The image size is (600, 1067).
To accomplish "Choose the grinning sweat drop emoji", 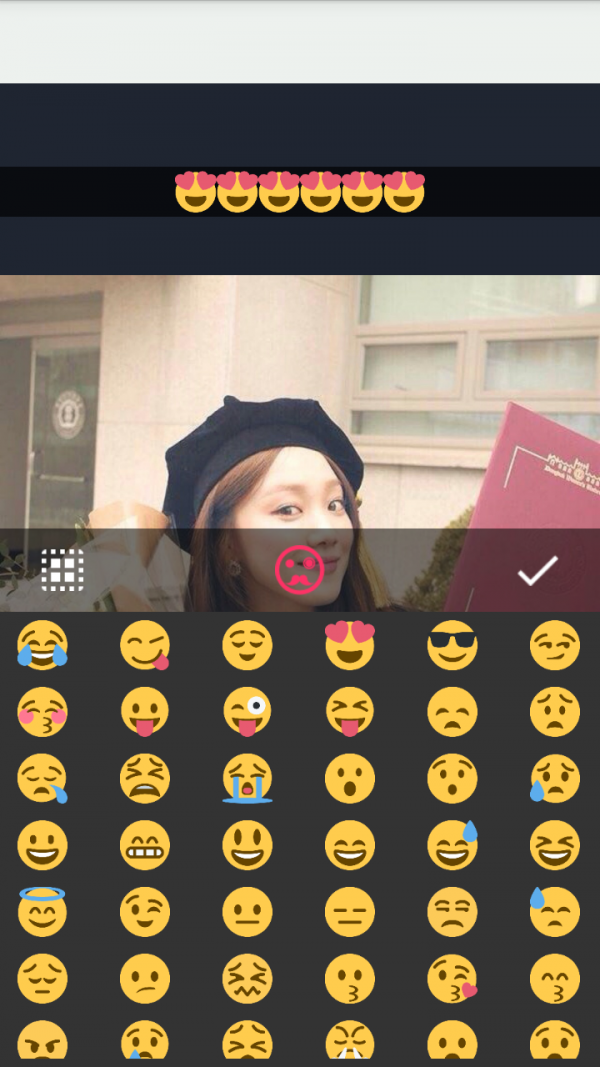I will coord(452,845).
